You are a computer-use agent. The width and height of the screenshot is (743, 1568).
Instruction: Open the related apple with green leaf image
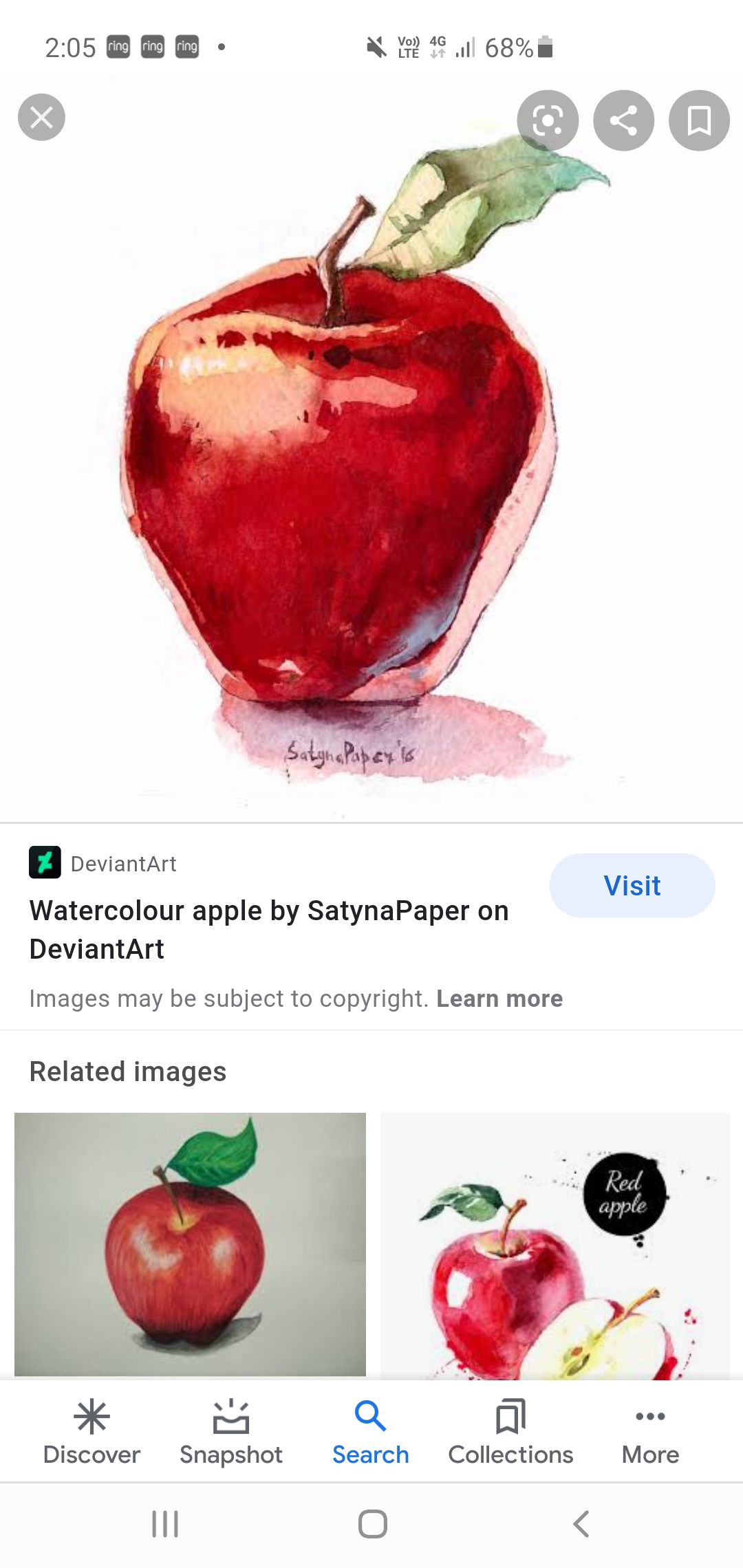coord(190,1243)
